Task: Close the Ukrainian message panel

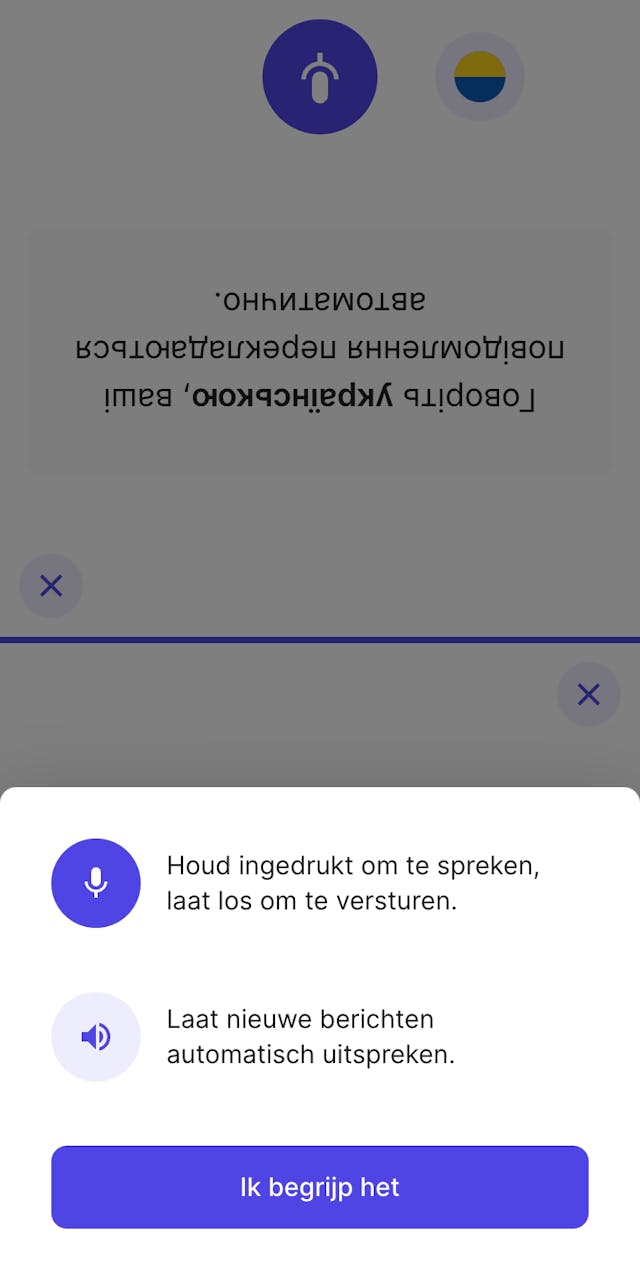Action: coord(51,586)
